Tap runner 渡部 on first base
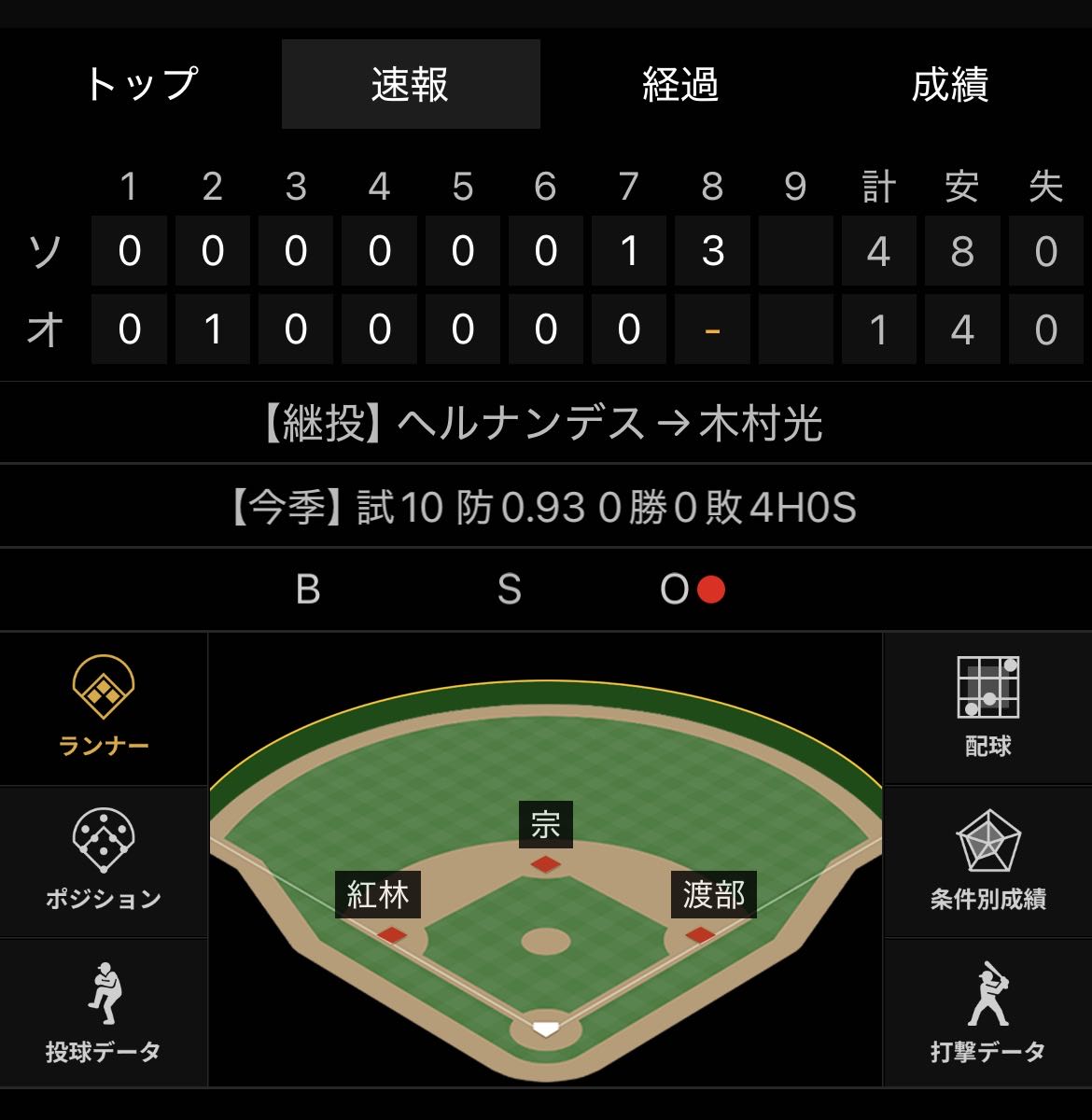Screen dimensions: 1092x1120 (714, 896)
